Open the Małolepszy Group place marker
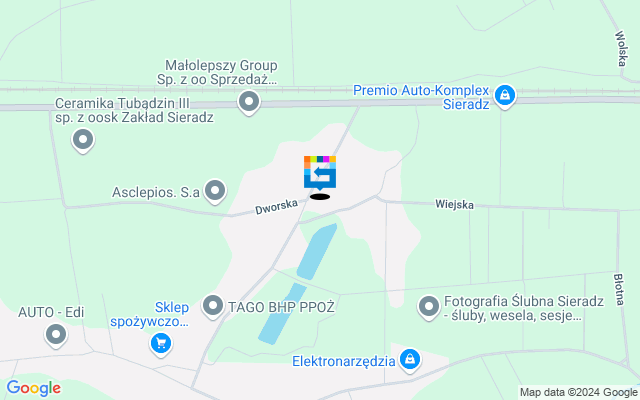 click(249, 101)
